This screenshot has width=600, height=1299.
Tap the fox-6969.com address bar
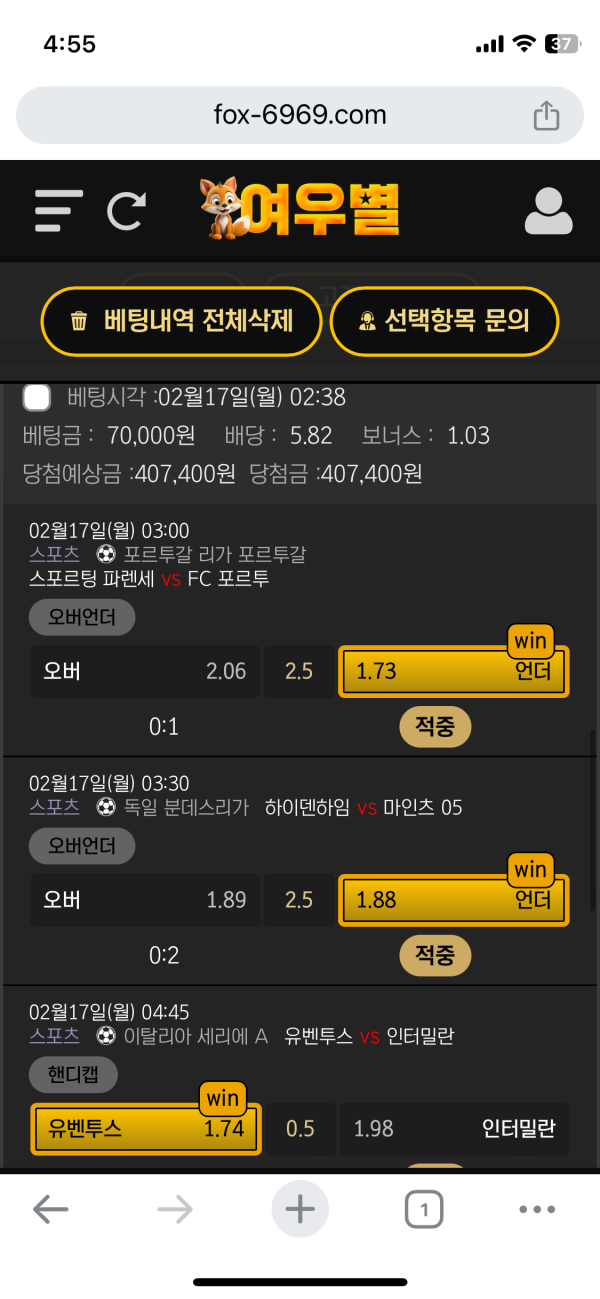pos(300,115)
